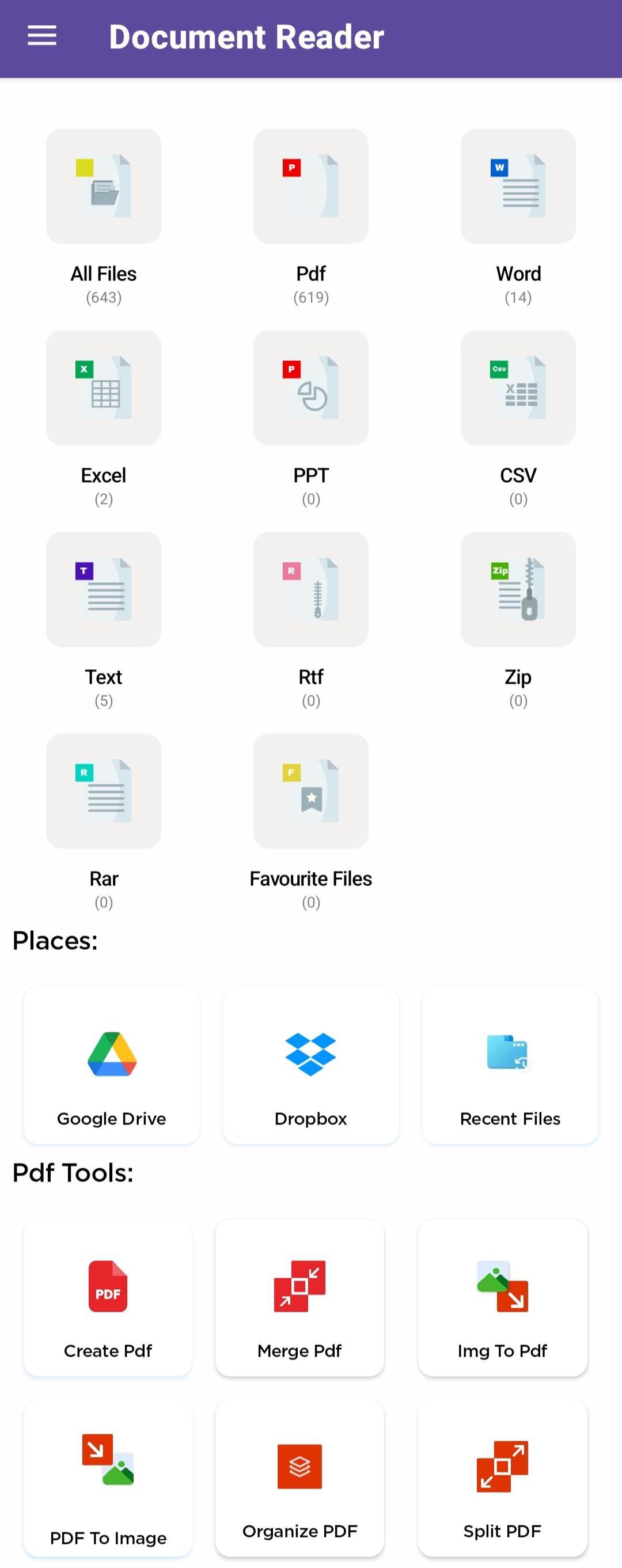Open the All Files category
The image size is (622, 1568).
pos(104,186)
